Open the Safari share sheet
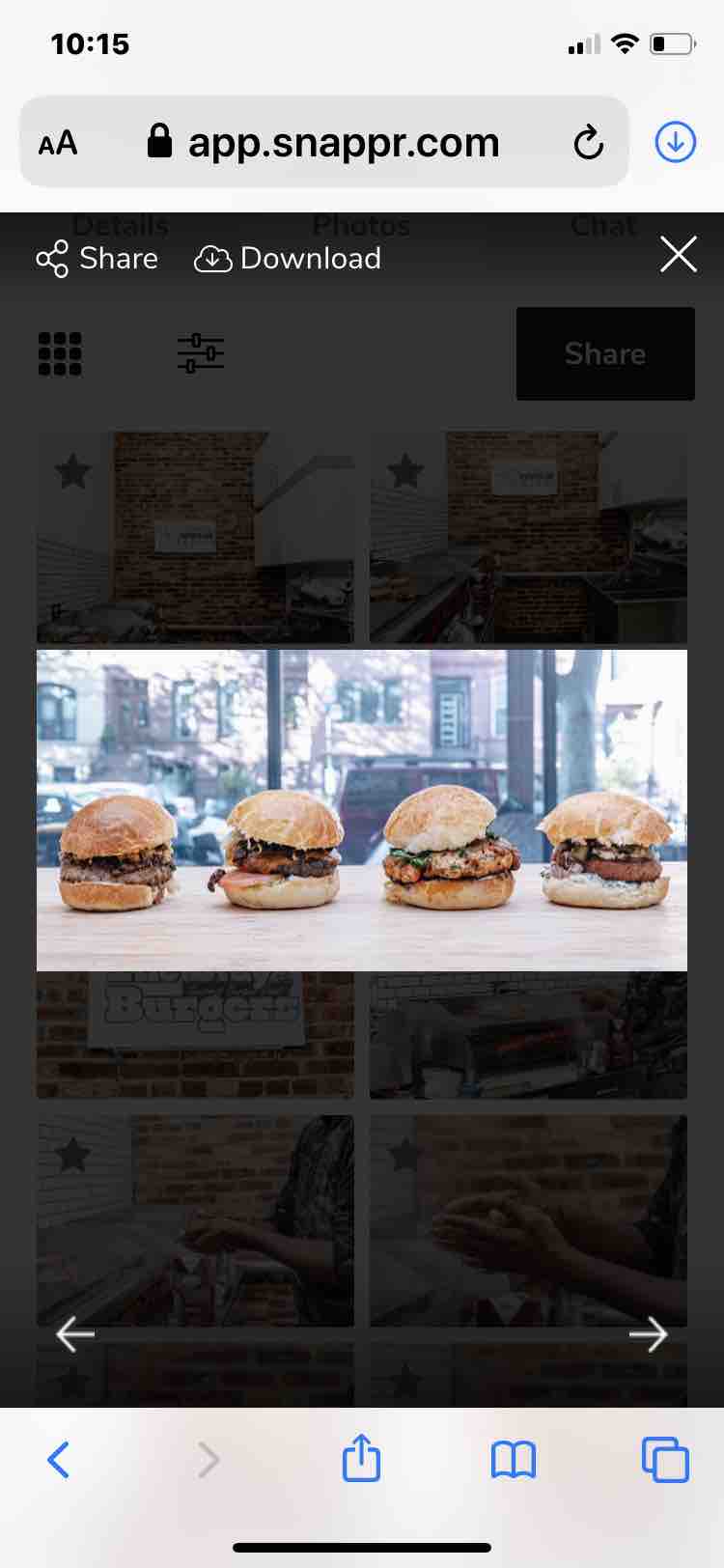The width and height of the screenshot is (724, 1568). pyautogui.click(x=361, y=1459)
